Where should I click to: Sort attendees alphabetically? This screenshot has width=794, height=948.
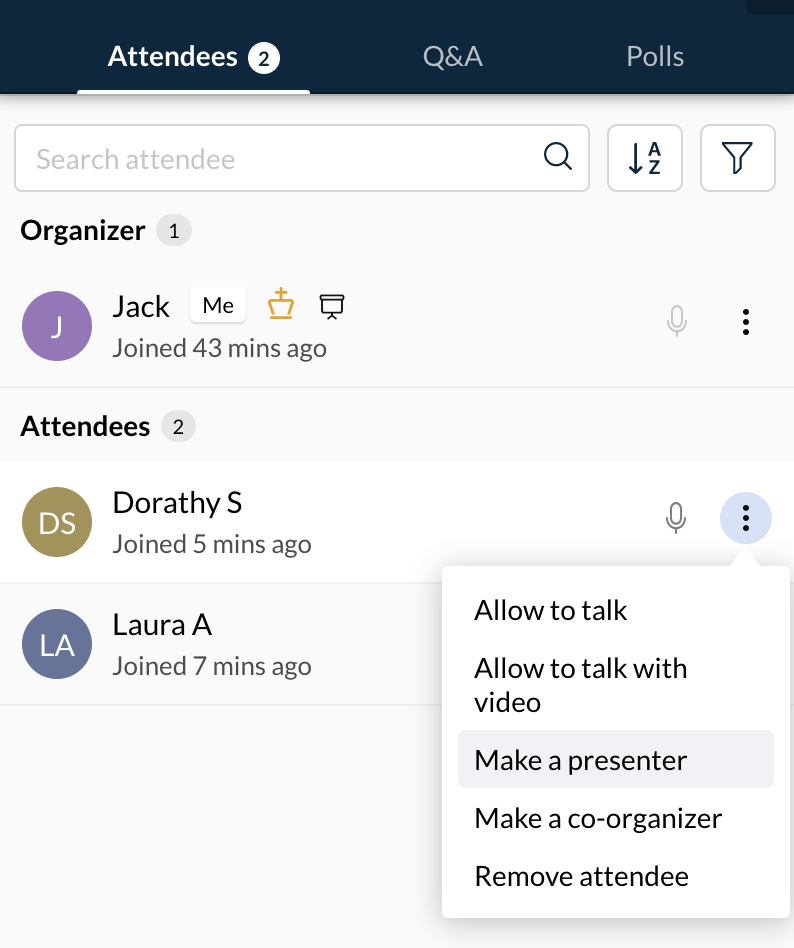tap(645, 158)
